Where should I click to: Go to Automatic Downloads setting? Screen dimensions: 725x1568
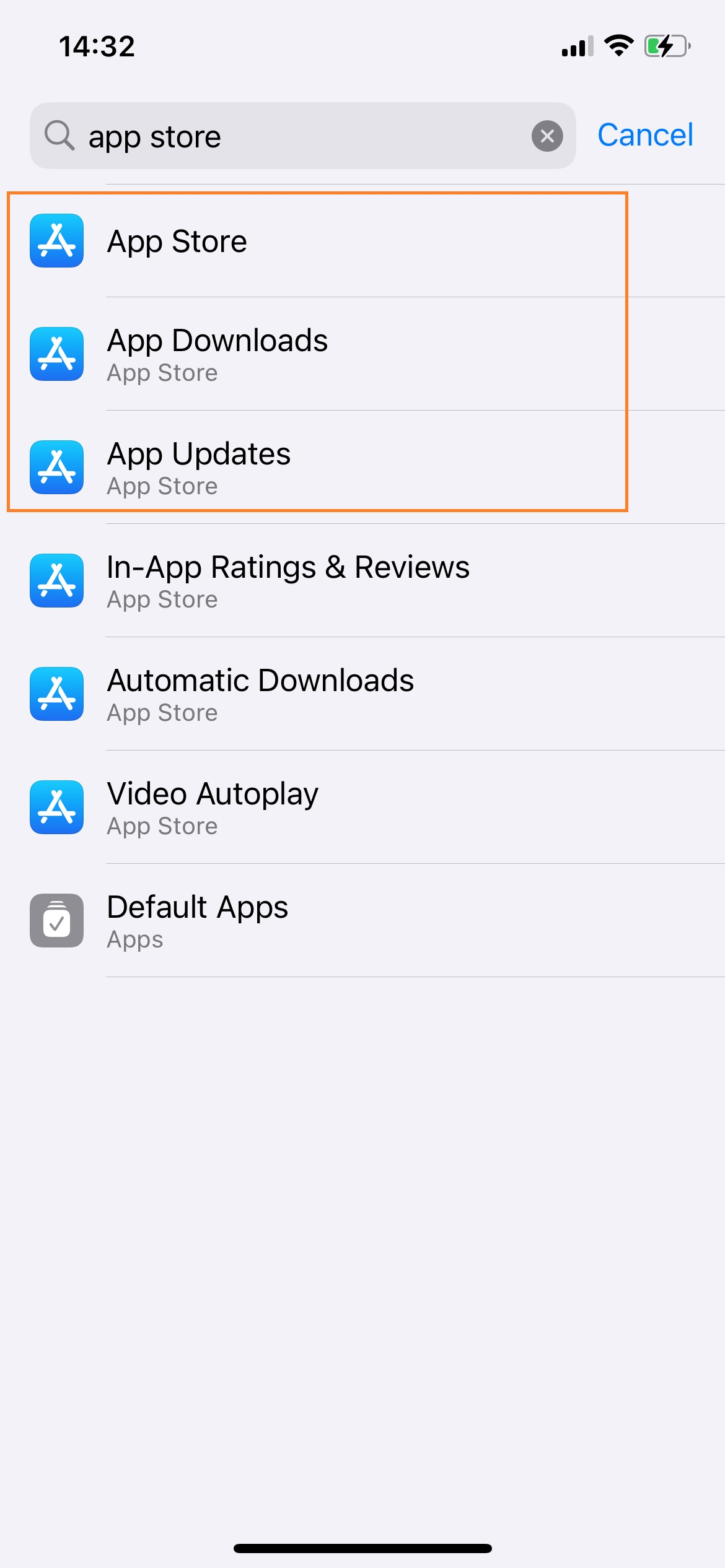(362, 694)
